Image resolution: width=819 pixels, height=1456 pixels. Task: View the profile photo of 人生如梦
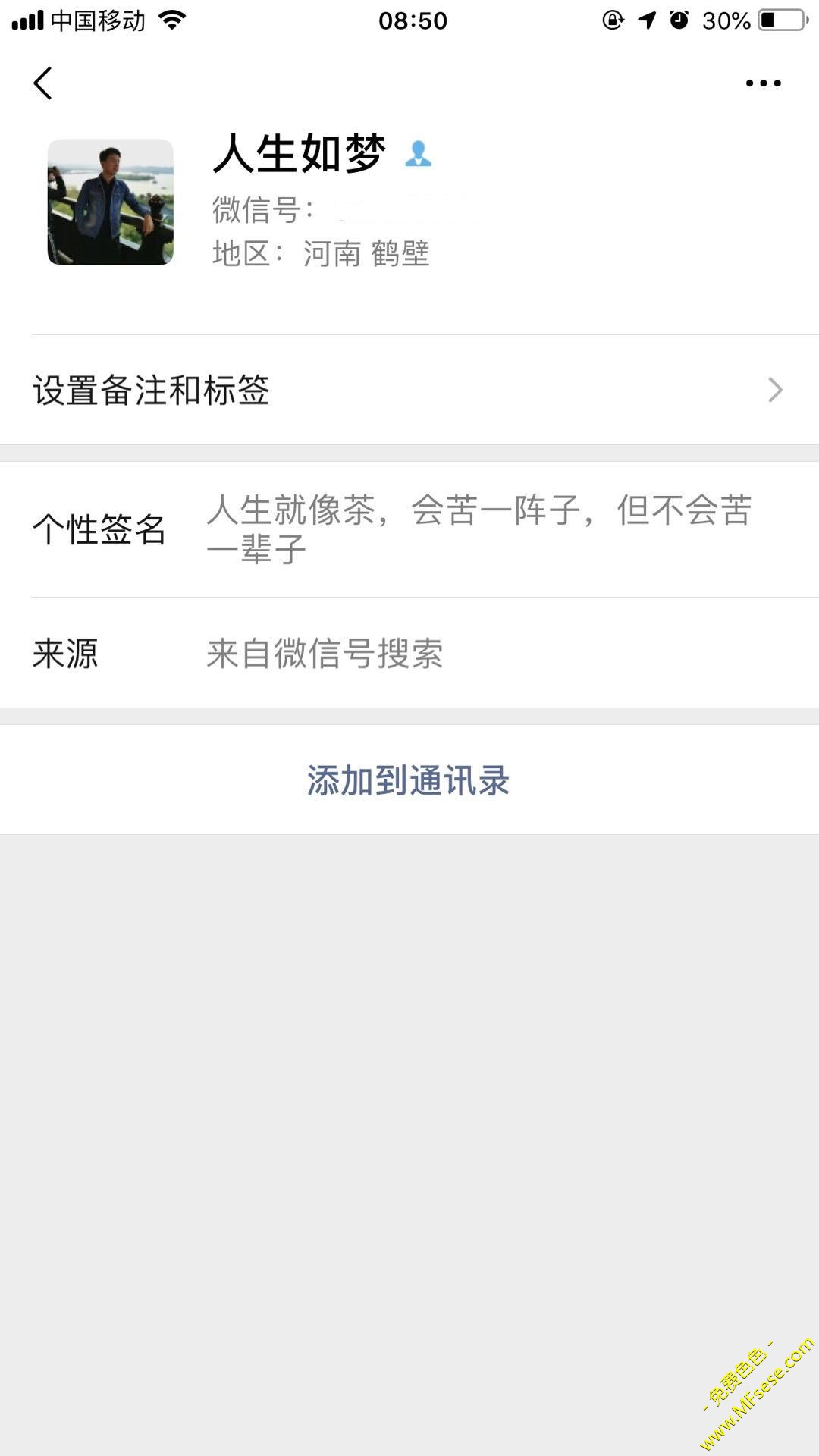tap(111, 202)
